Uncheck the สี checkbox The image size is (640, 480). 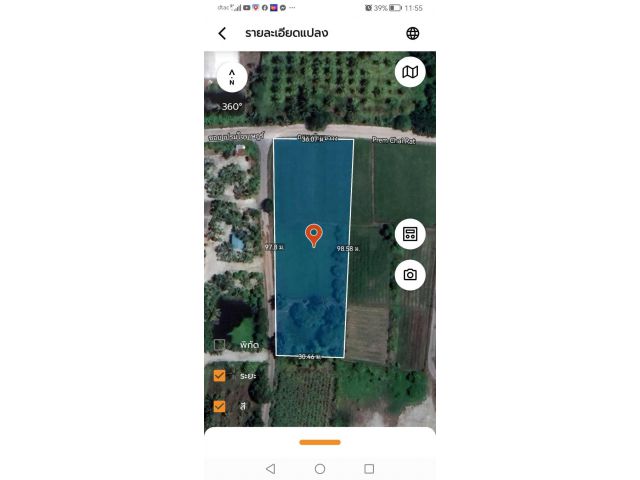(x=219, y=406)
